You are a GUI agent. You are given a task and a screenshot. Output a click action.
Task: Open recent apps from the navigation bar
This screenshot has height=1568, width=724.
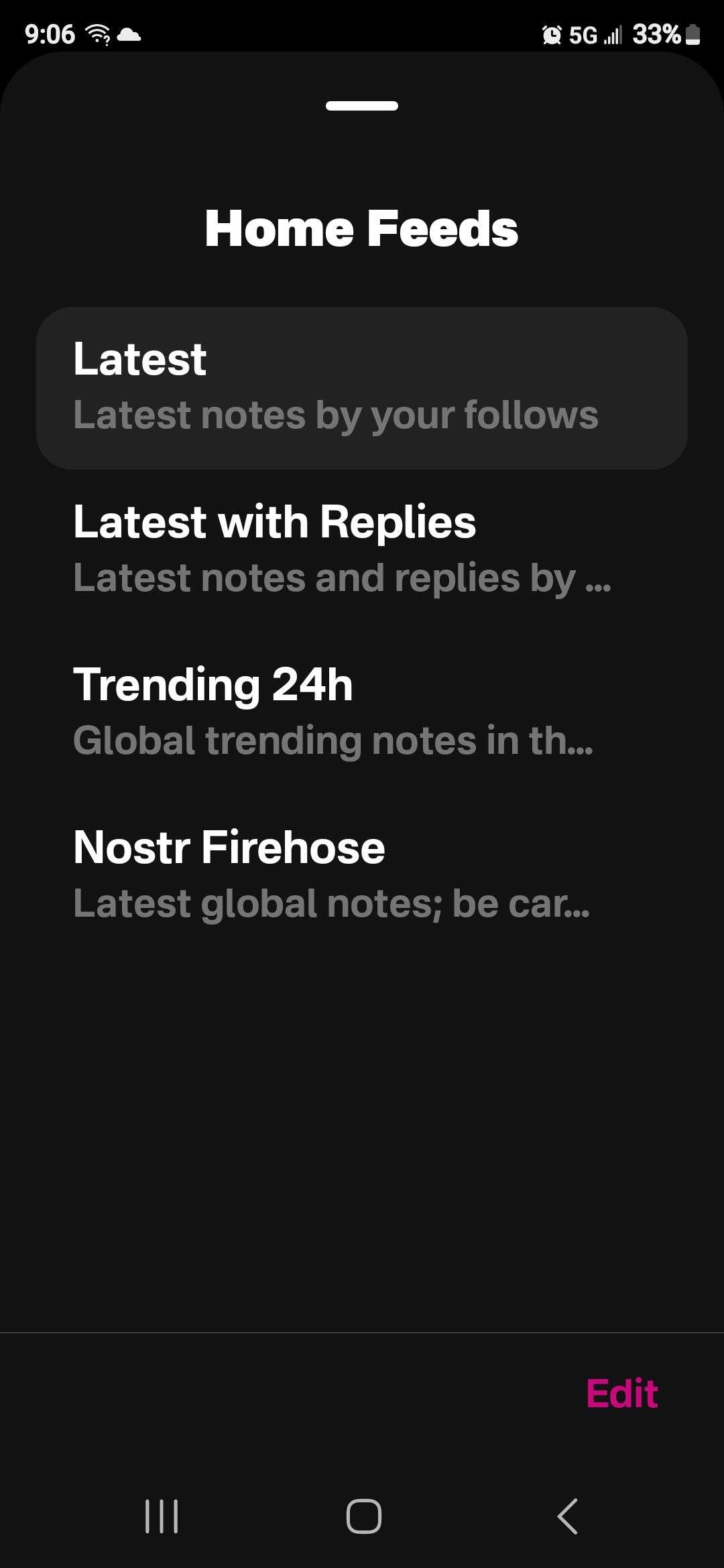(x=162, y=1516)
